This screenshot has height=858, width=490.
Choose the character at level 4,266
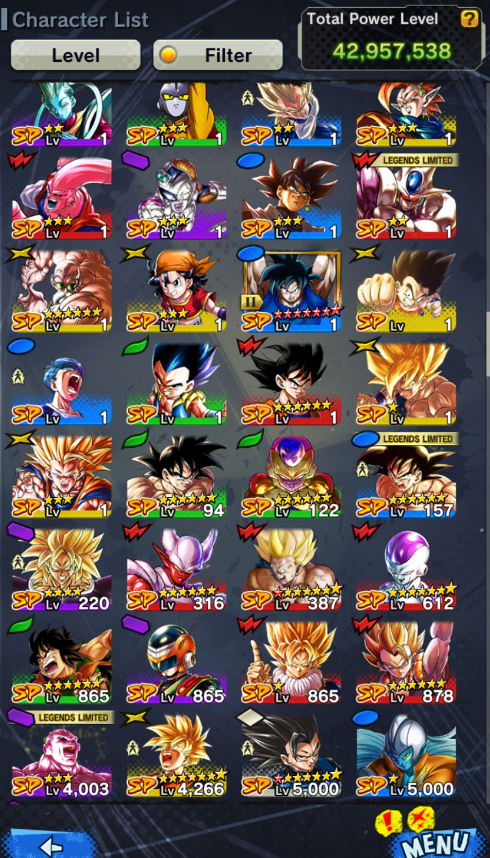(x=176, y=756)
